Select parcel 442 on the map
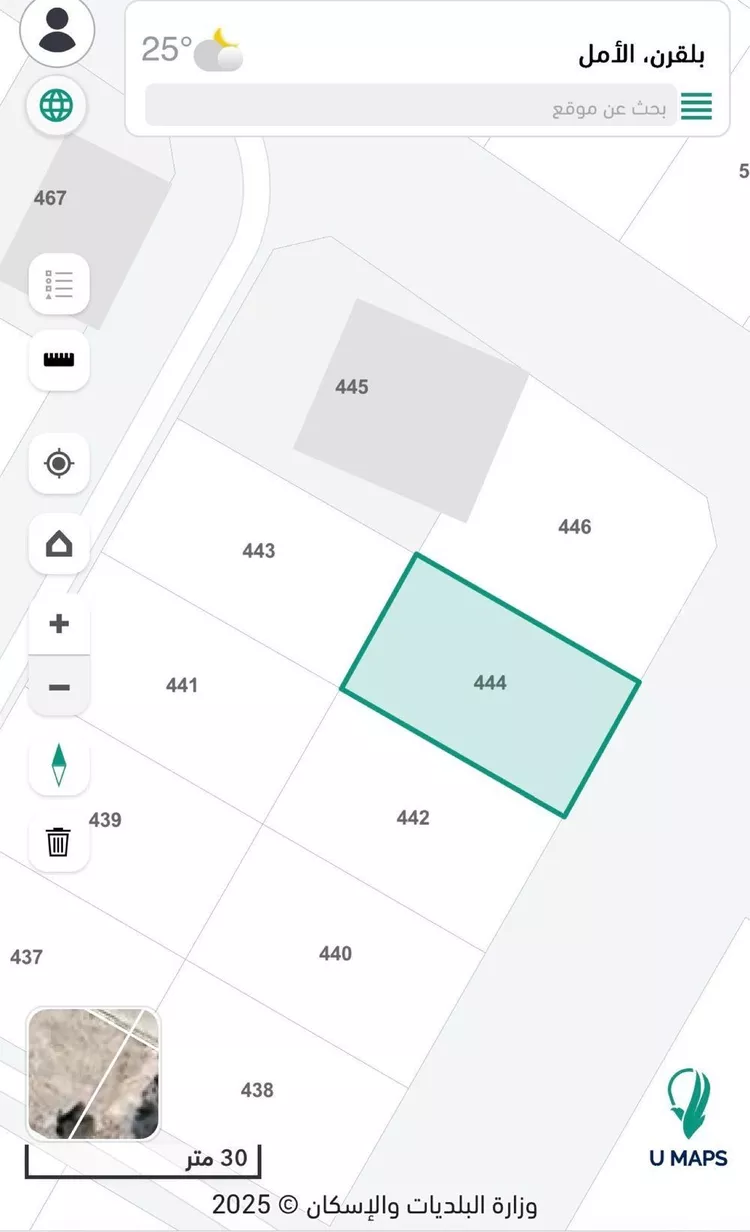 [x=412, y=818]
